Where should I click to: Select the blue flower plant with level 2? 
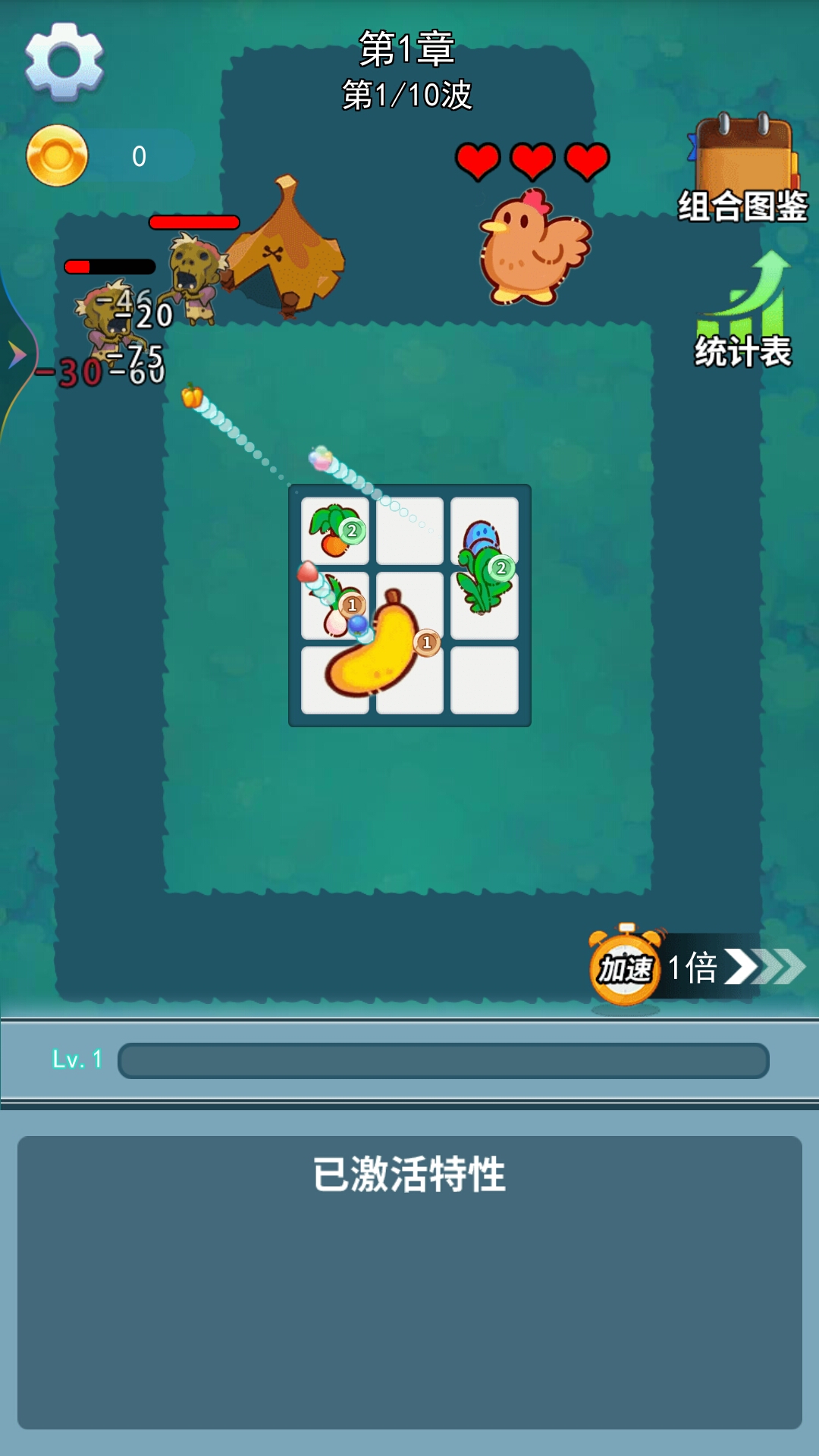tap(485, 566)
